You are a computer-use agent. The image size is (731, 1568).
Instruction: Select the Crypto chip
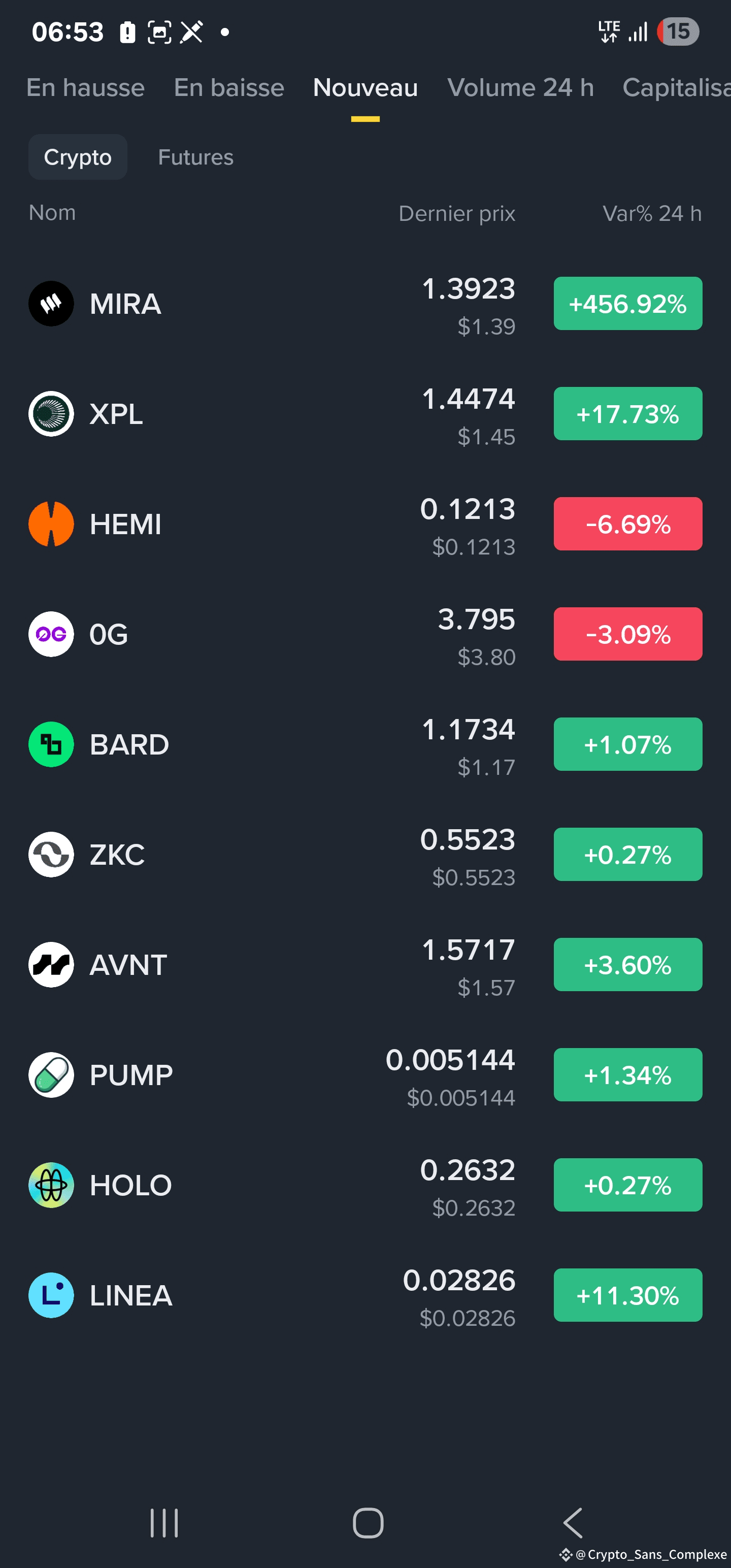pyautogui.click(x=78, y=157)
